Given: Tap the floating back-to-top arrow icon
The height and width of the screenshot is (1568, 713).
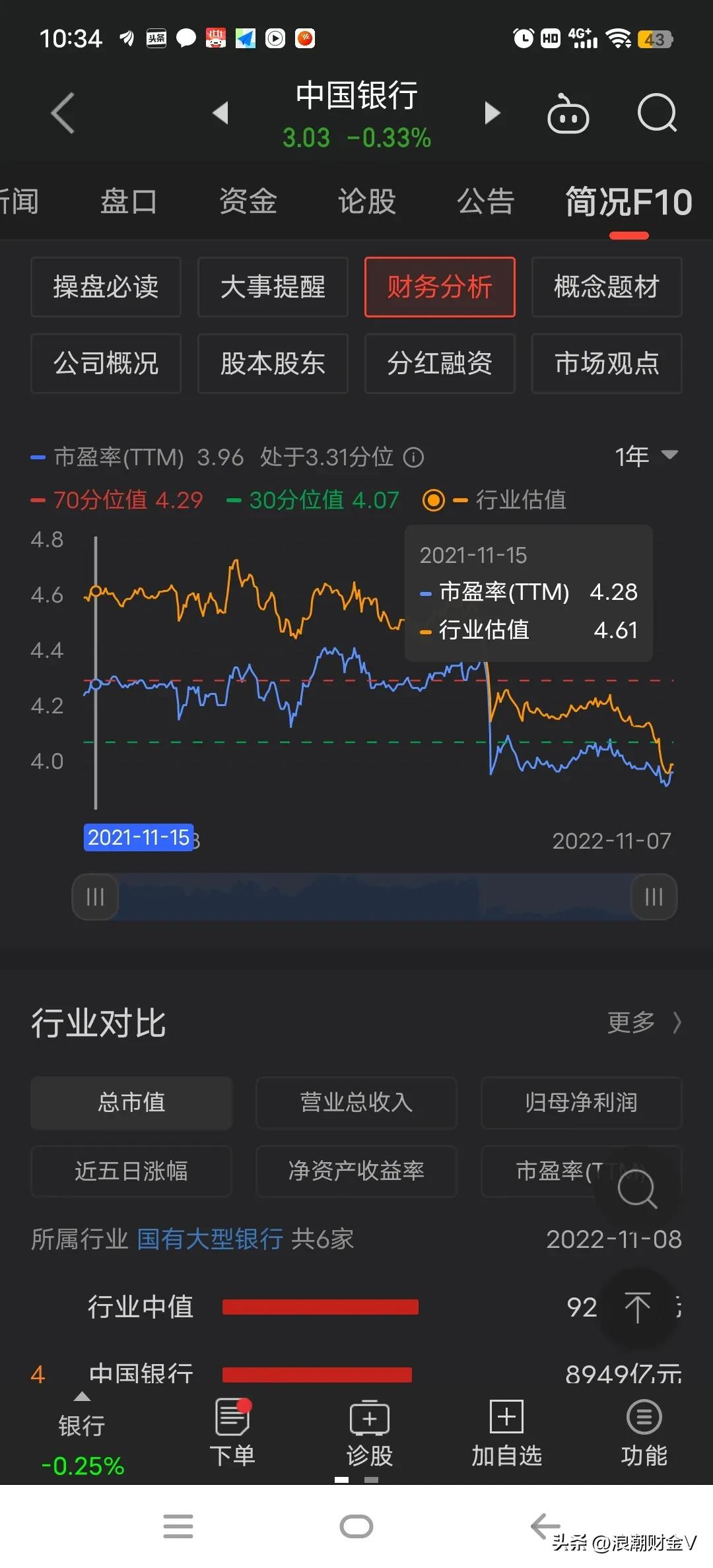Looking at the screenshot, I should click(637, 1308).
